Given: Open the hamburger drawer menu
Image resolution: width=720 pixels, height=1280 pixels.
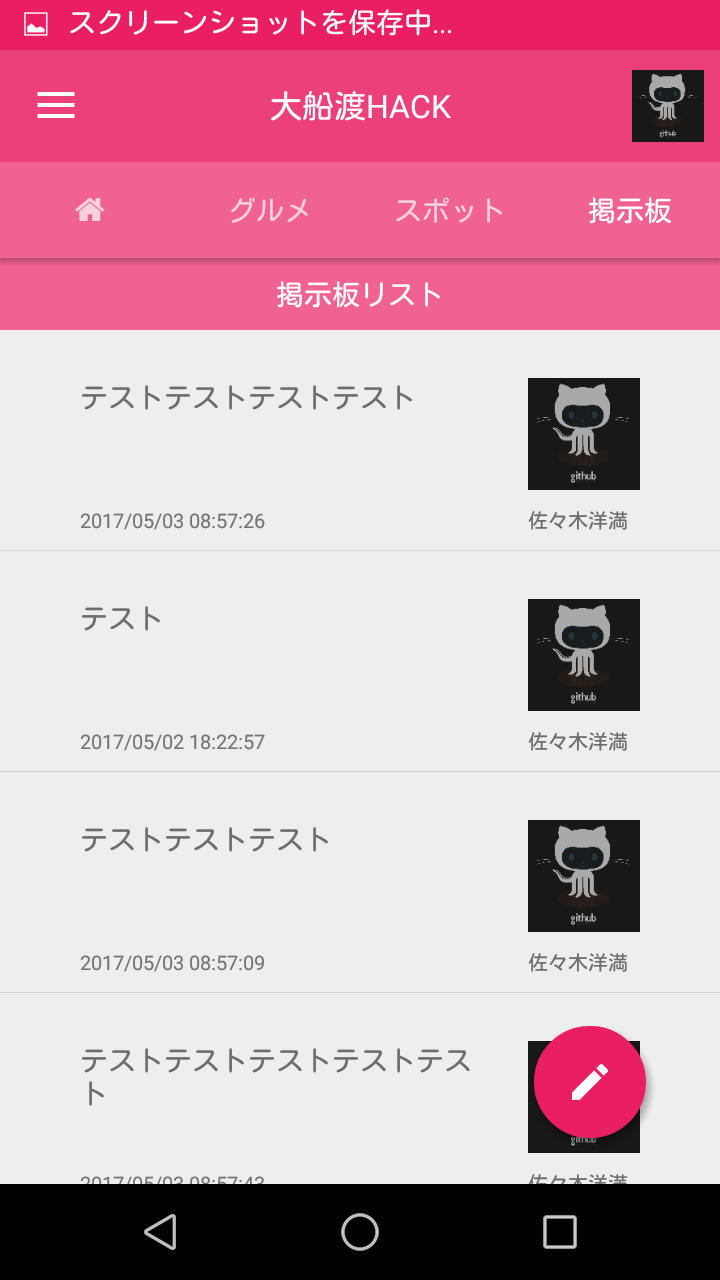Looking at the screenshot, I should [56, 106].
